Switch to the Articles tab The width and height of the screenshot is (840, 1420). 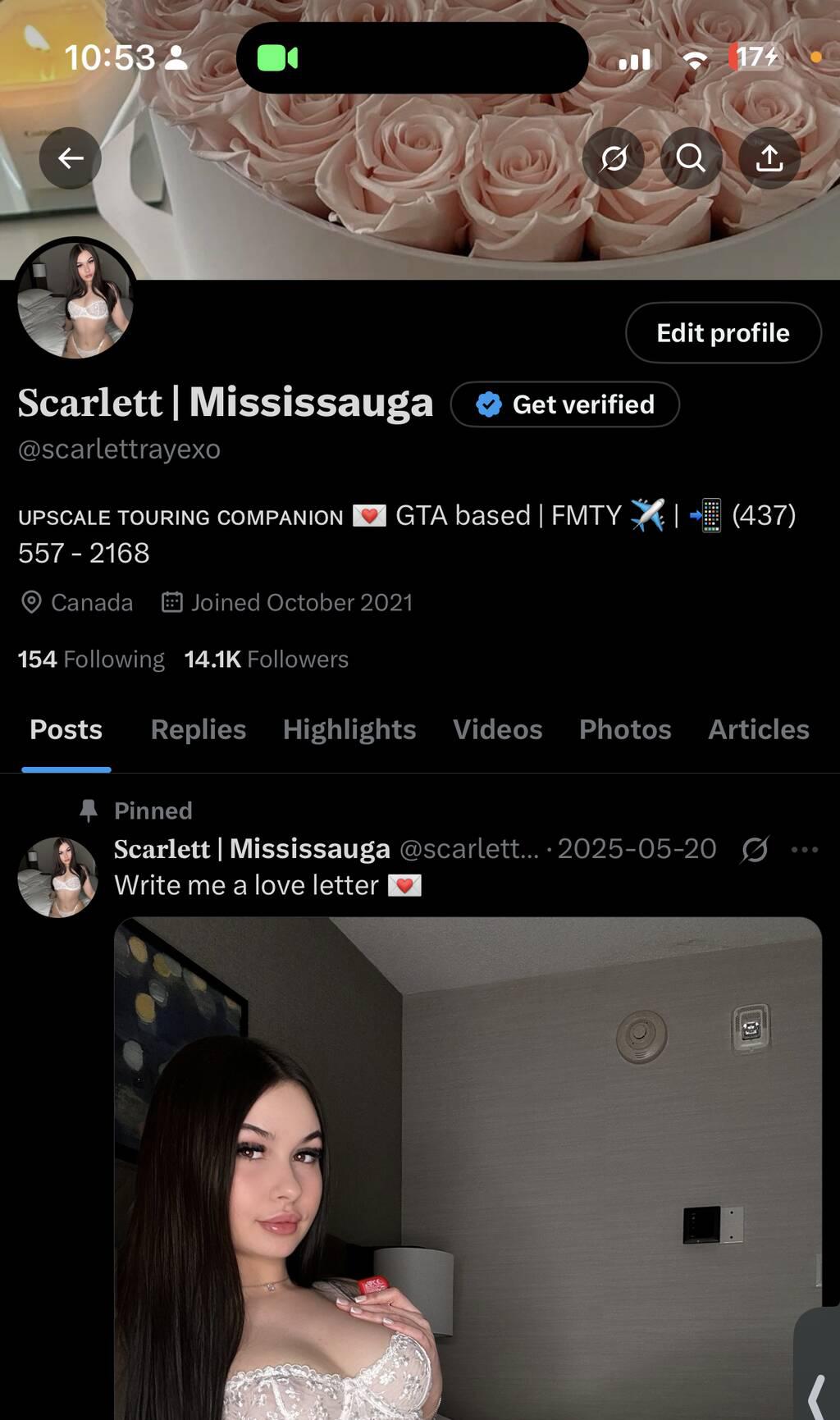[758, 730]
